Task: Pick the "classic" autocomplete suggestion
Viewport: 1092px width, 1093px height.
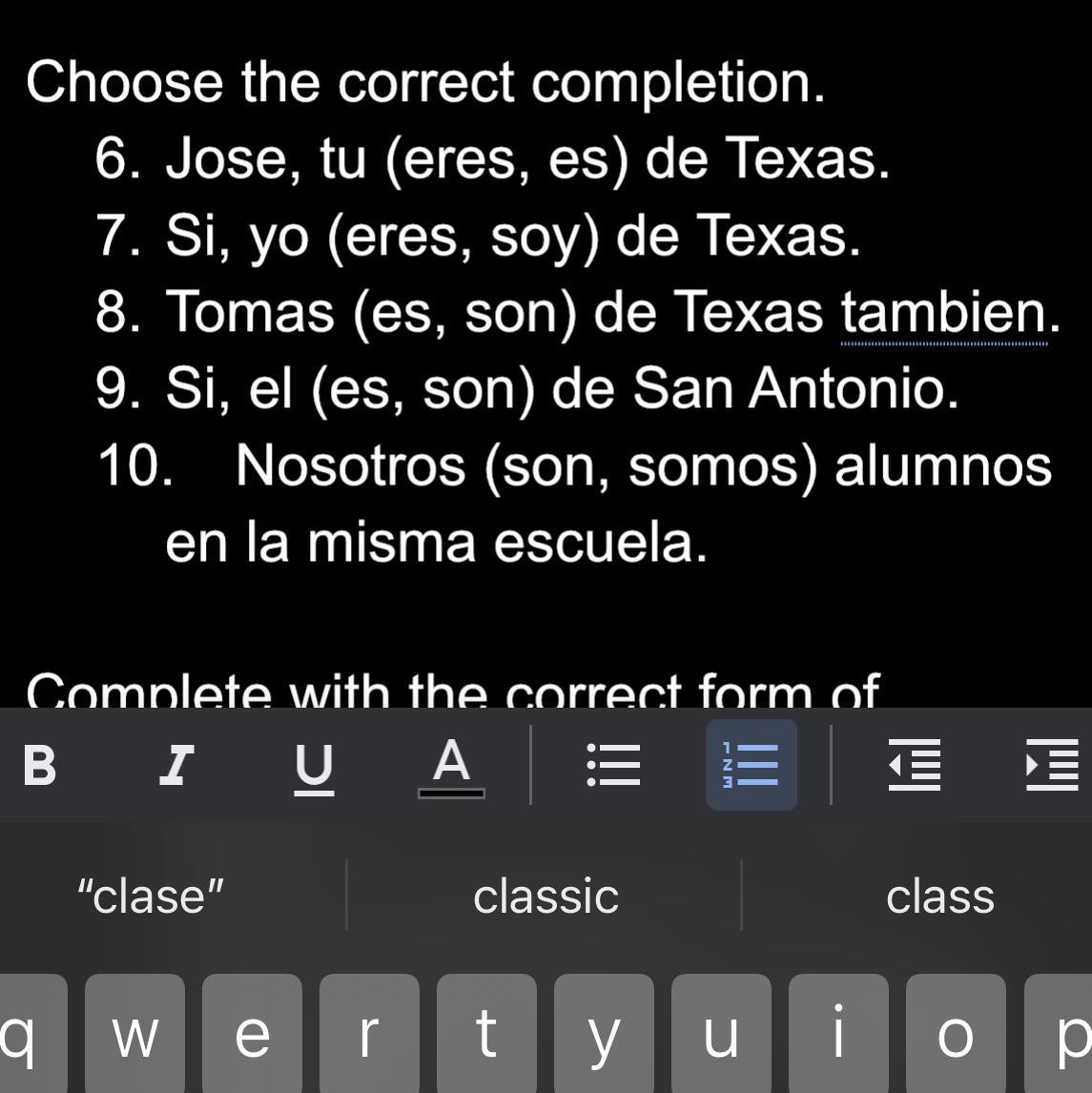Action: click(x=546, y=896)
